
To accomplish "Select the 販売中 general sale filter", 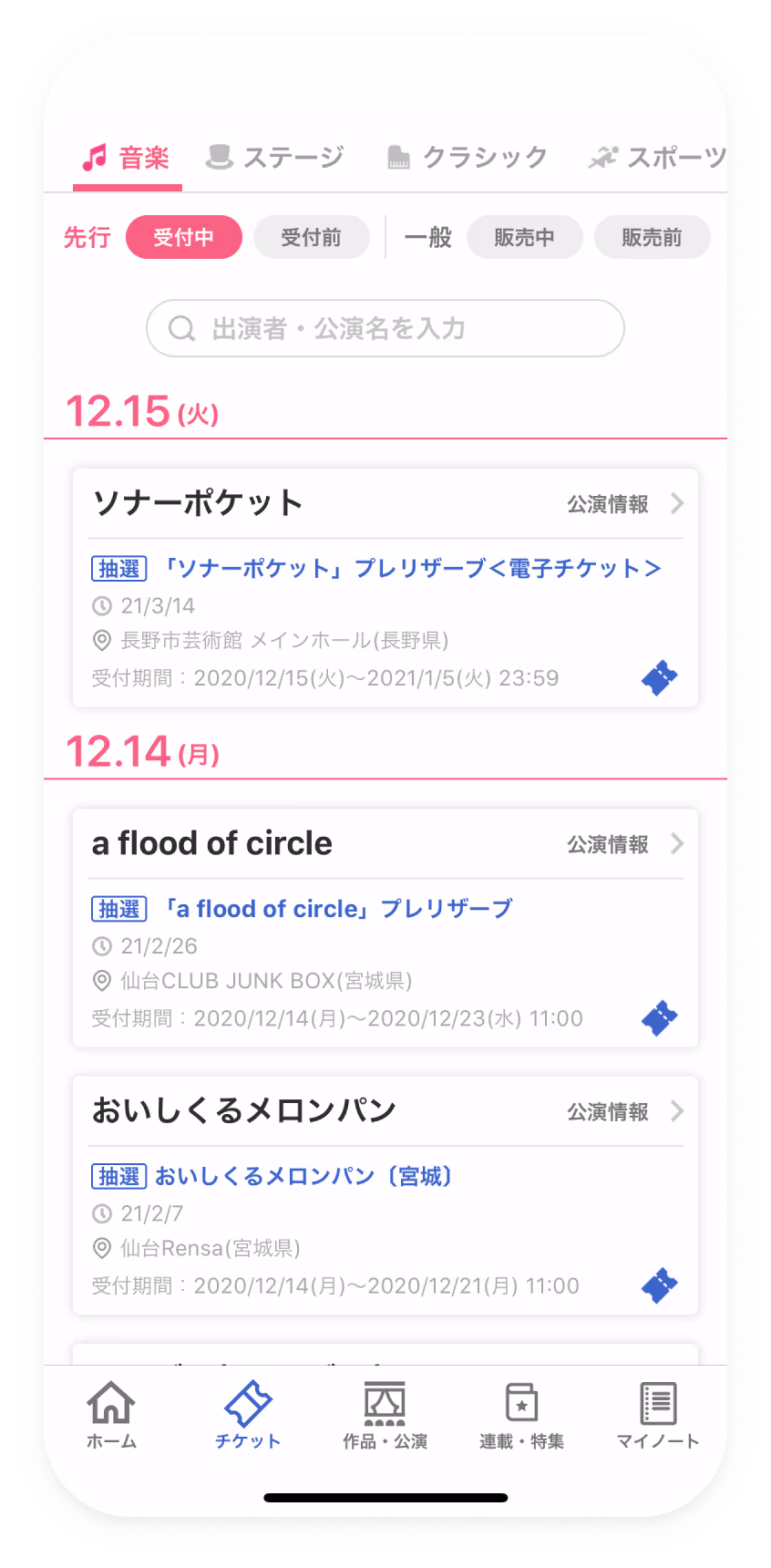I will click(x=525, y=237).
